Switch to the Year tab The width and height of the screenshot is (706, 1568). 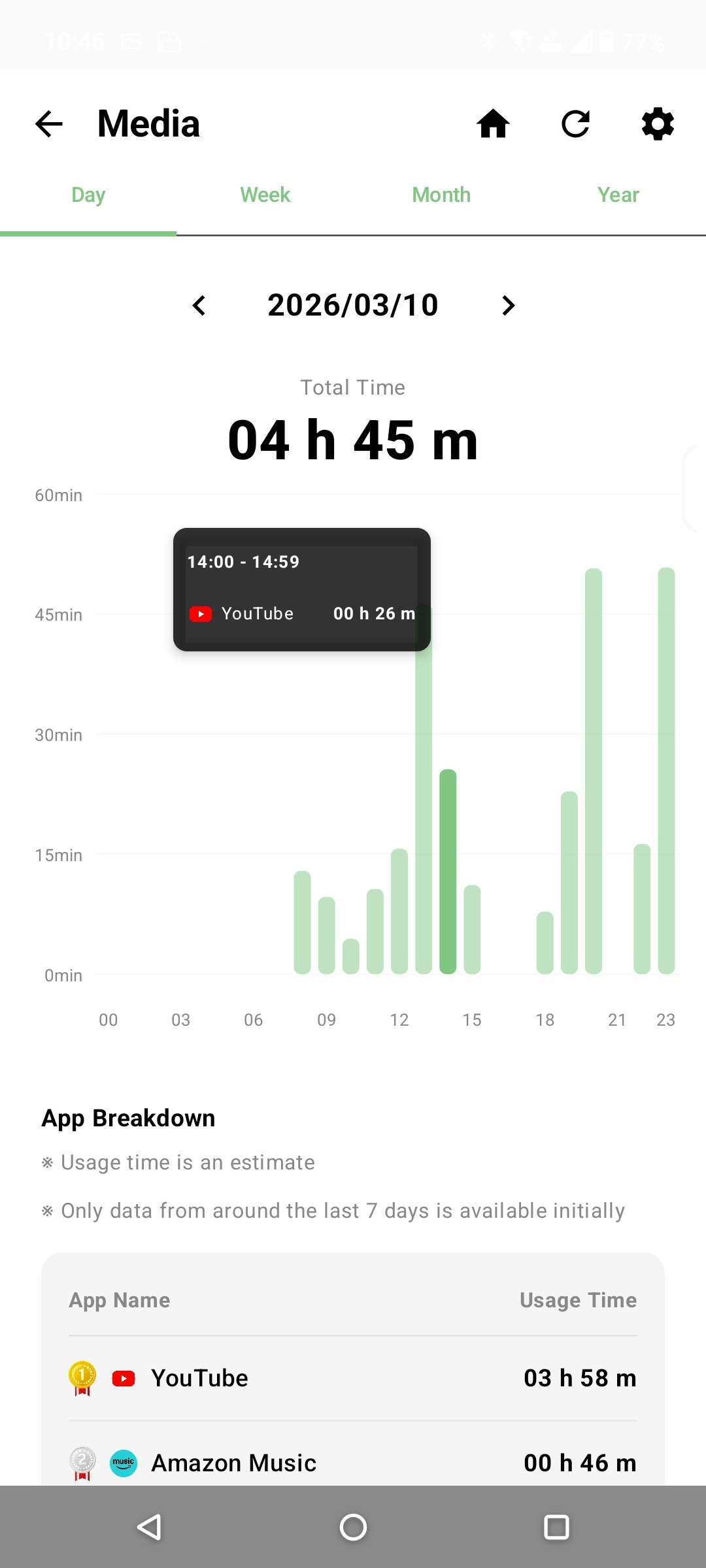(618, 195)
